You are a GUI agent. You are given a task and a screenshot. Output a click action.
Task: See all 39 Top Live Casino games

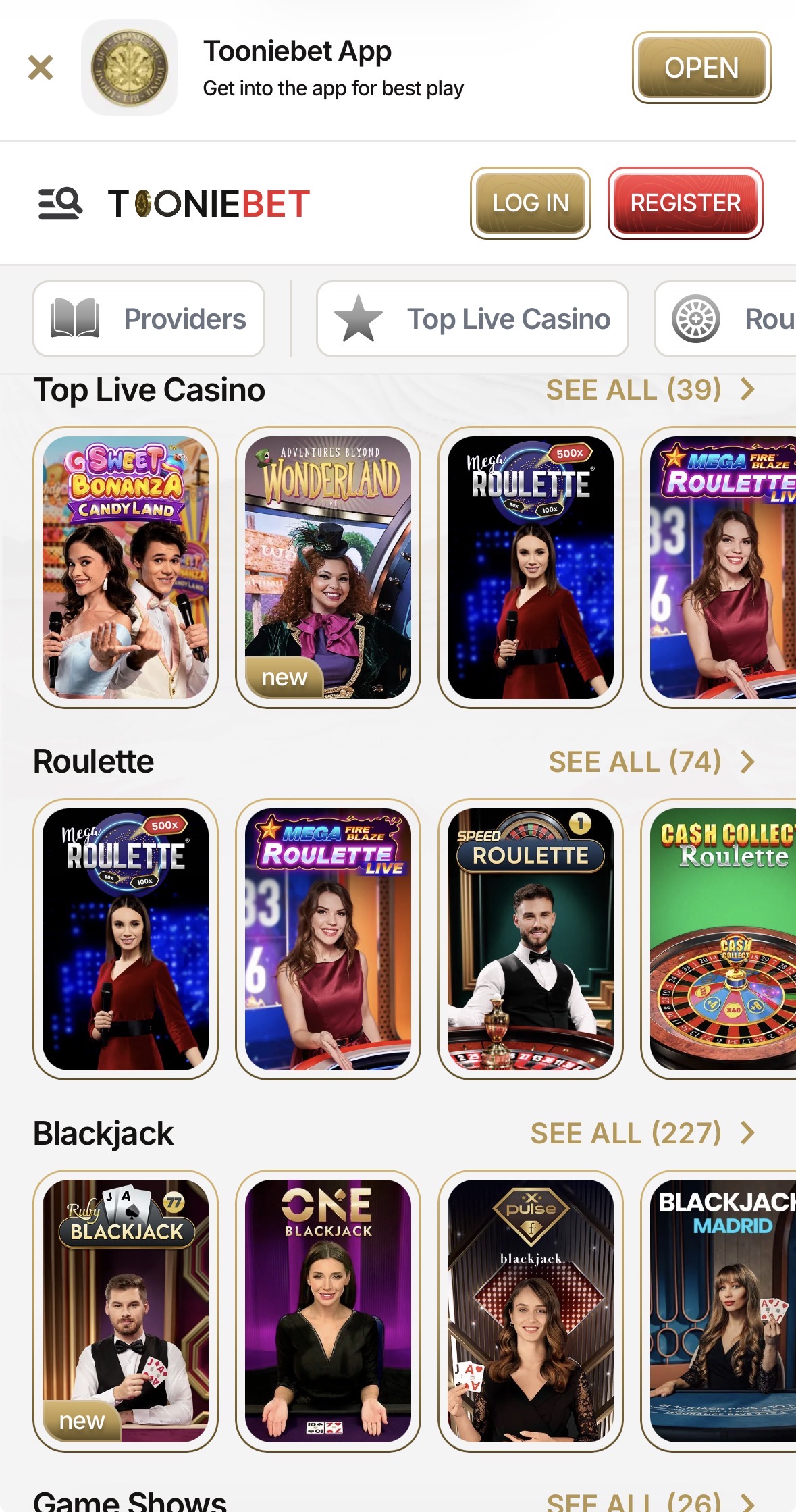pyautogui.click(x=649, y=390)
